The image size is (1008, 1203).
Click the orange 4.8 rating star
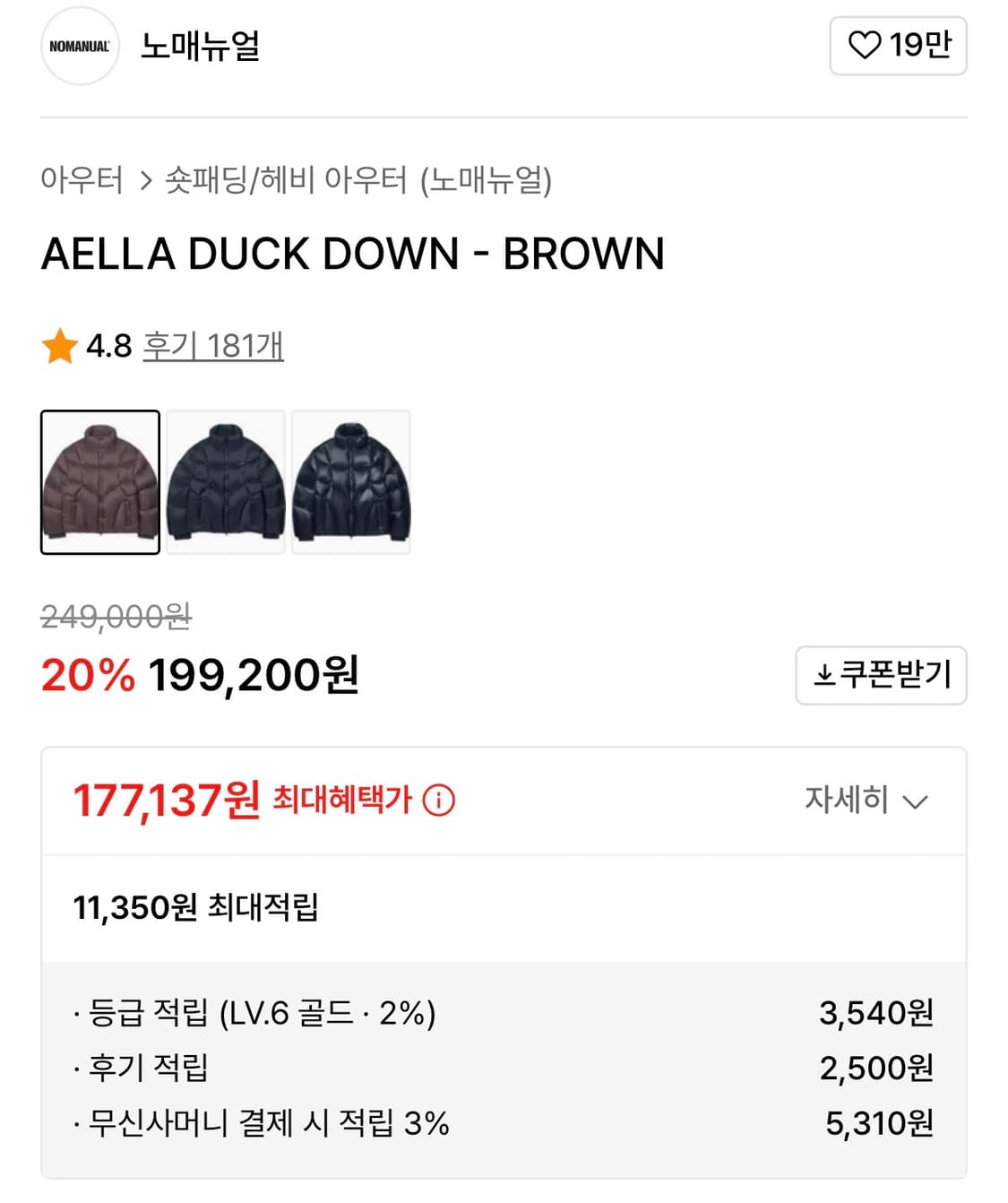[60, 347]
